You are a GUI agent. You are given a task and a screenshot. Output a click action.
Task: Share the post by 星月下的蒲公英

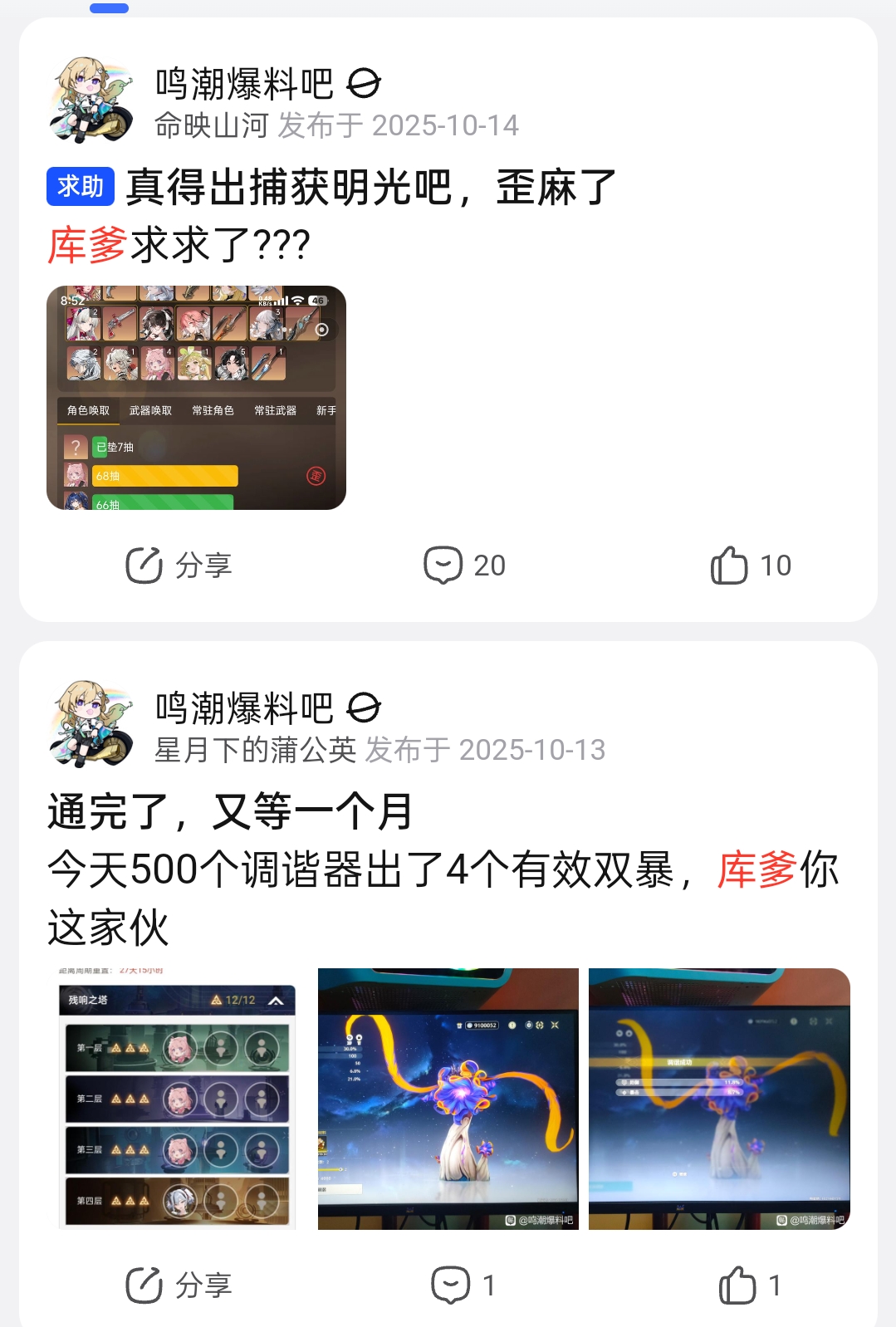178,1285
